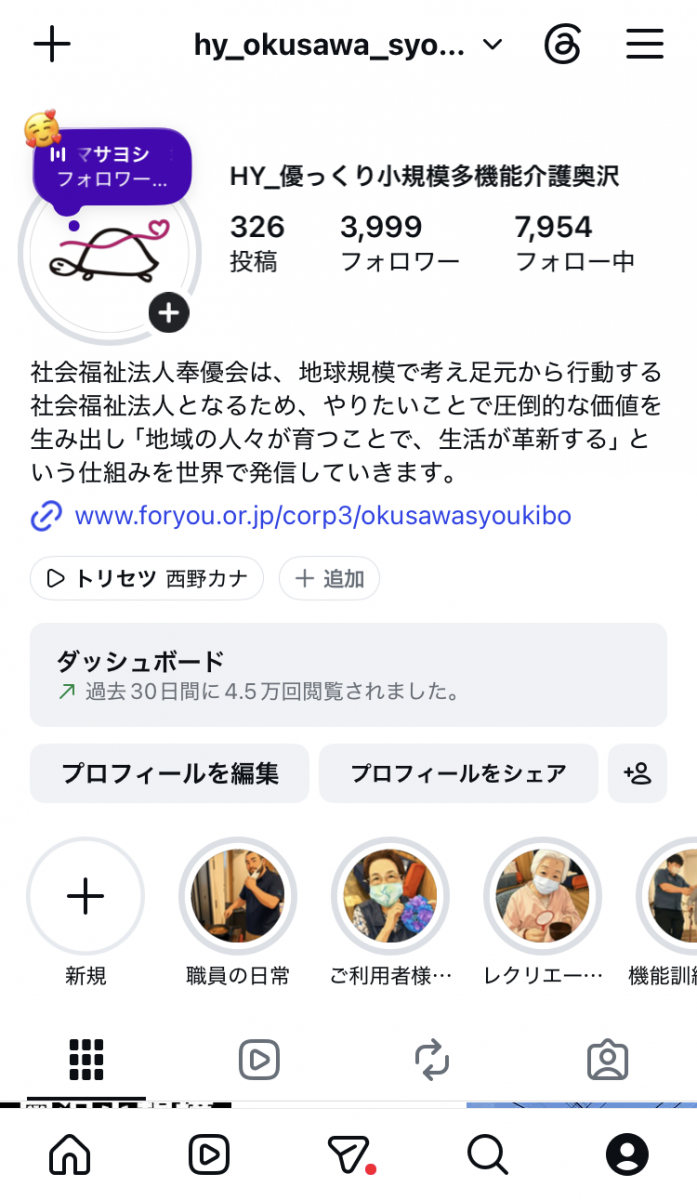Tap the 追加 chip
697x1200 pixels.
point(329,578)
